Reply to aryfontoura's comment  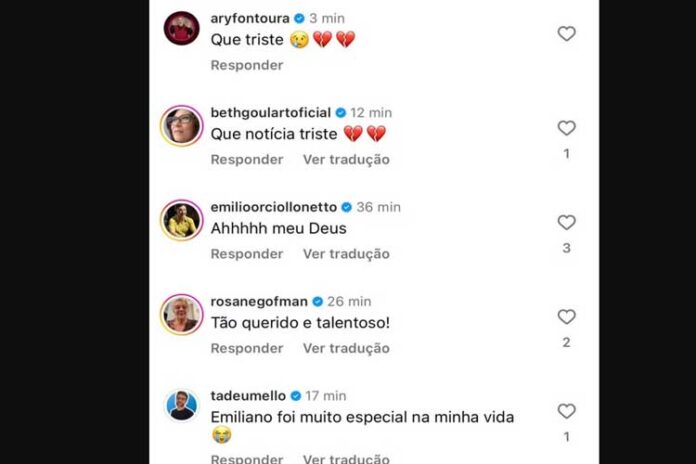tap(246, 65)
